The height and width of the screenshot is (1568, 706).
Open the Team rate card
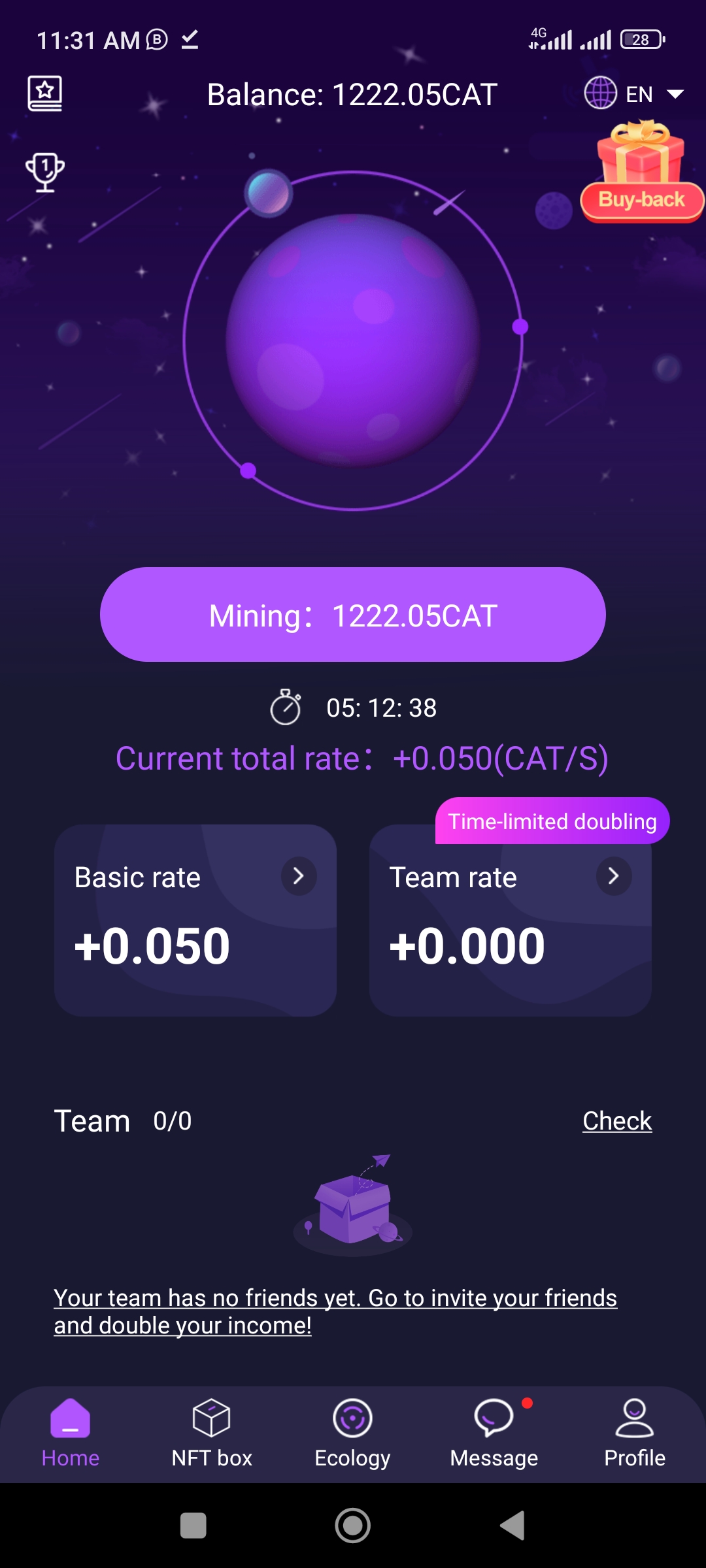pos(511,920)
